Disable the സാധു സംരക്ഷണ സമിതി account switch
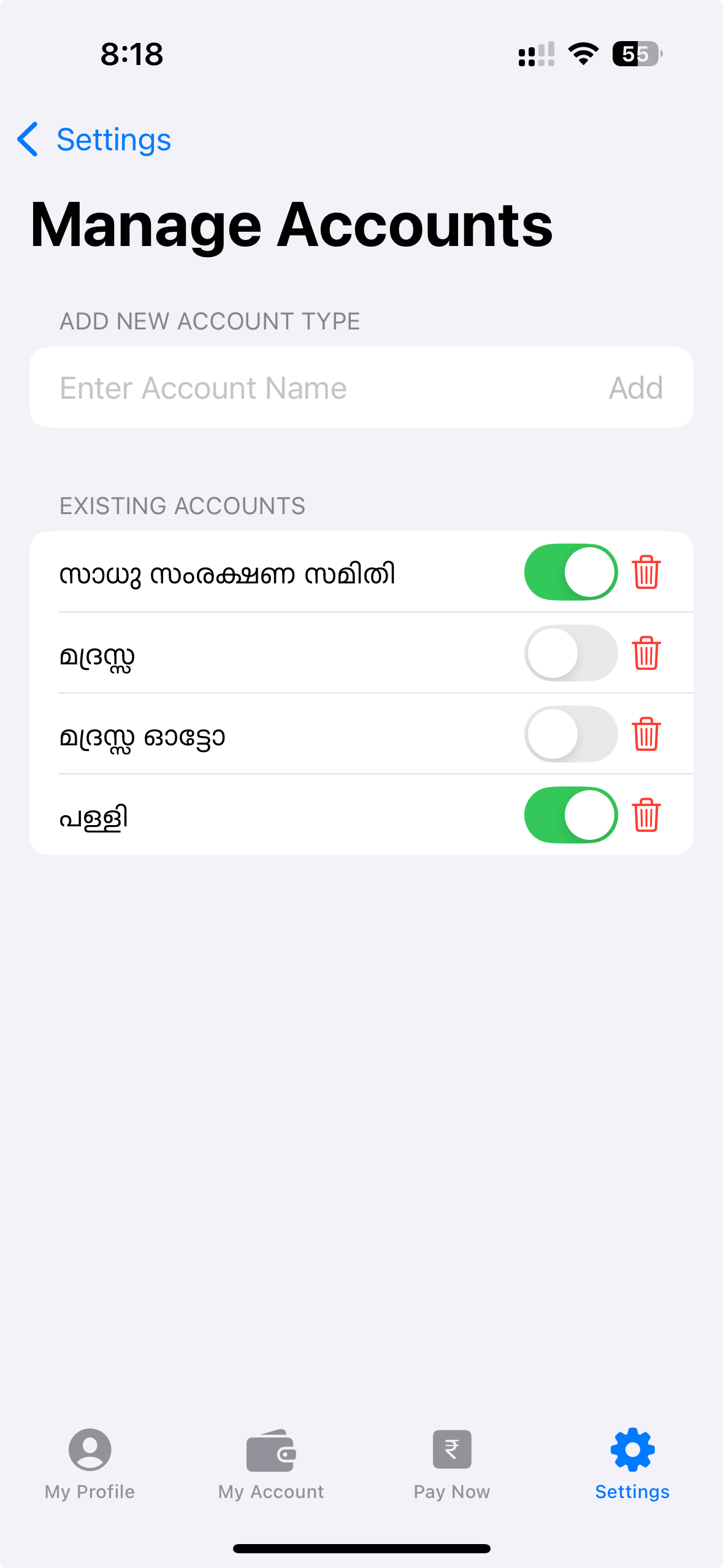 tap(570, 572)
